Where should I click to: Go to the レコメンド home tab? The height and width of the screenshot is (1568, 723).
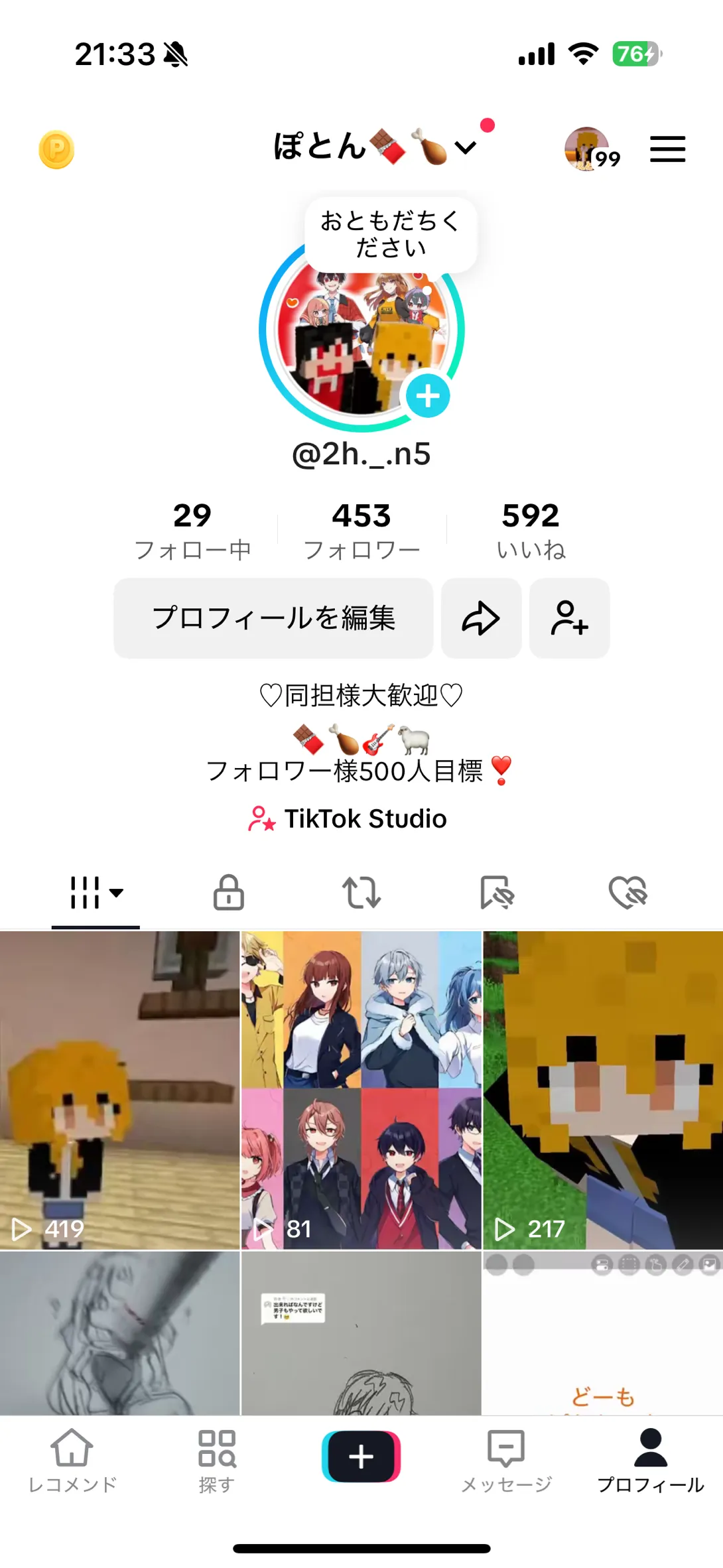pos(72,1461)
